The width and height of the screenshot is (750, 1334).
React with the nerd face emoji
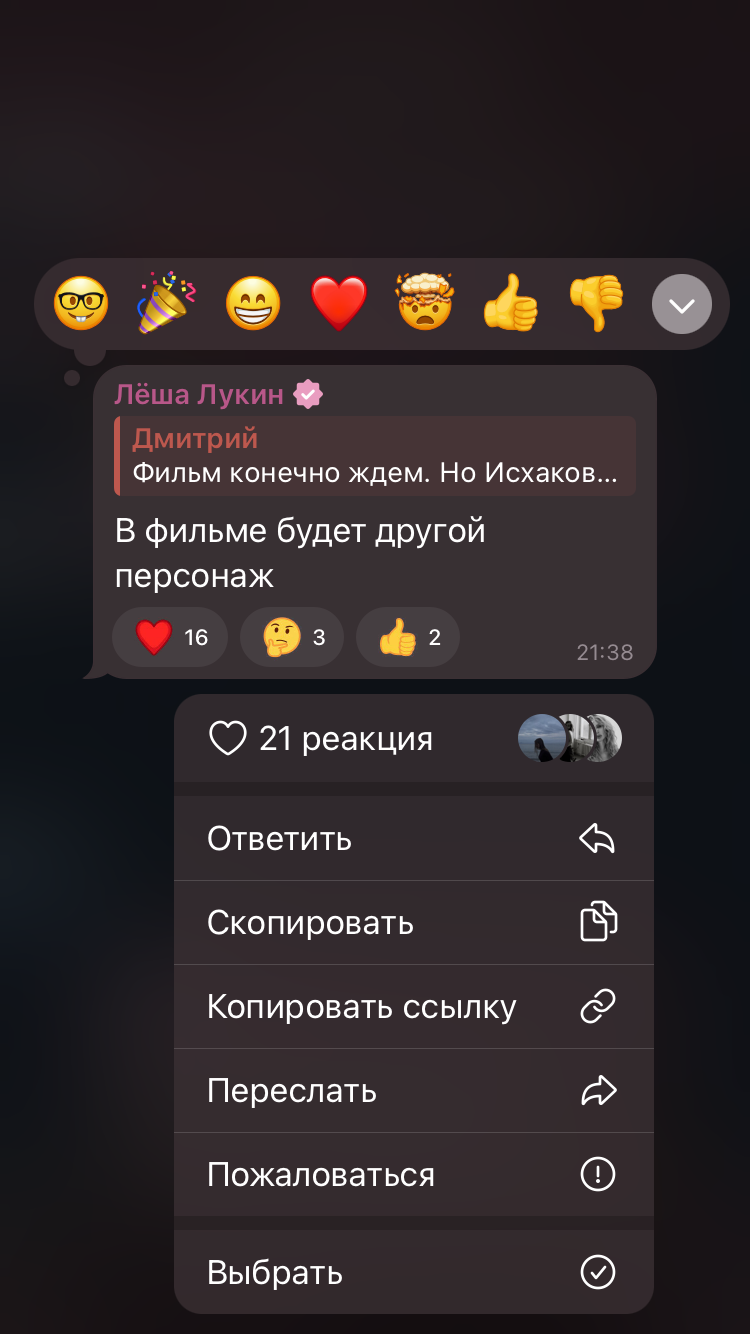[x=81, y=303]
